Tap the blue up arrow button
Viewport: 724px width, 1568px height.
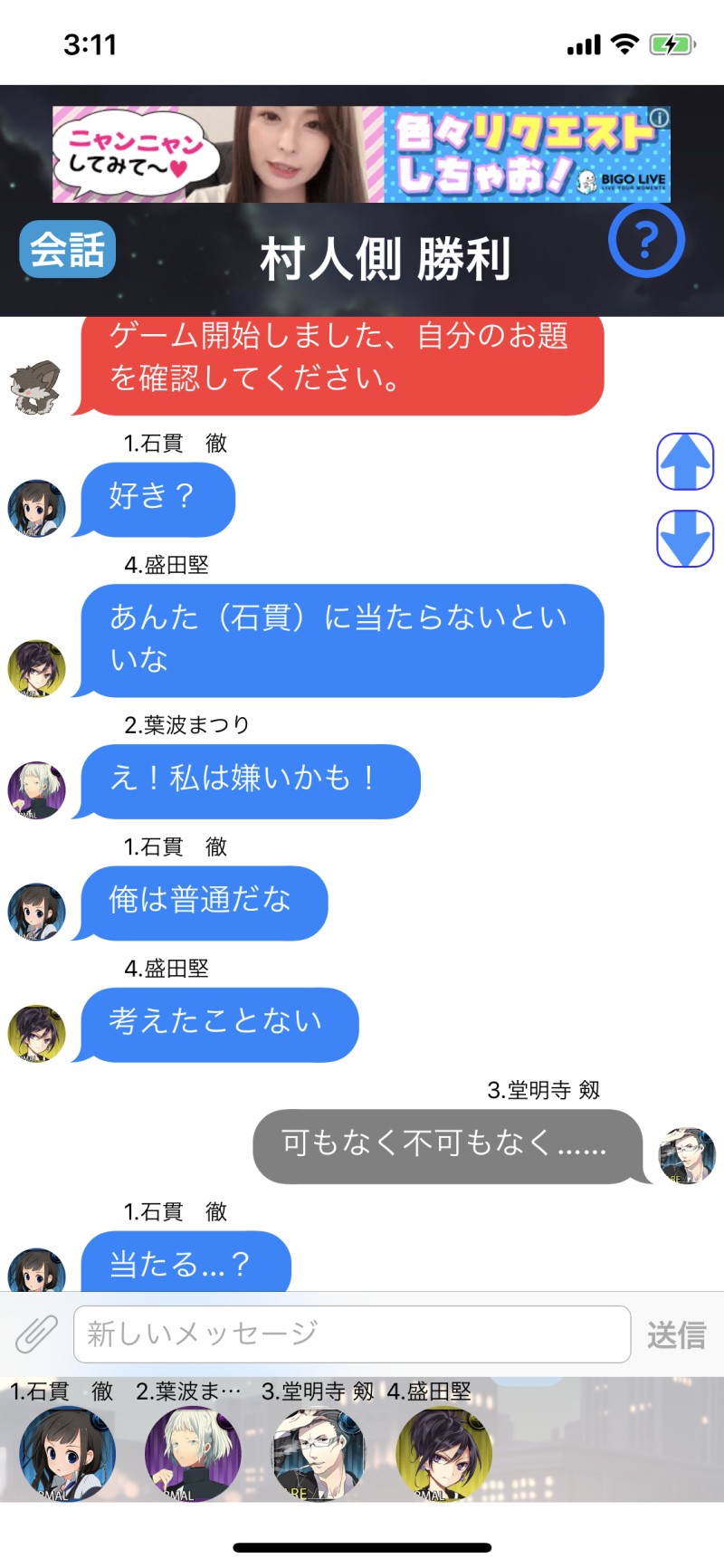coord(684,462)
